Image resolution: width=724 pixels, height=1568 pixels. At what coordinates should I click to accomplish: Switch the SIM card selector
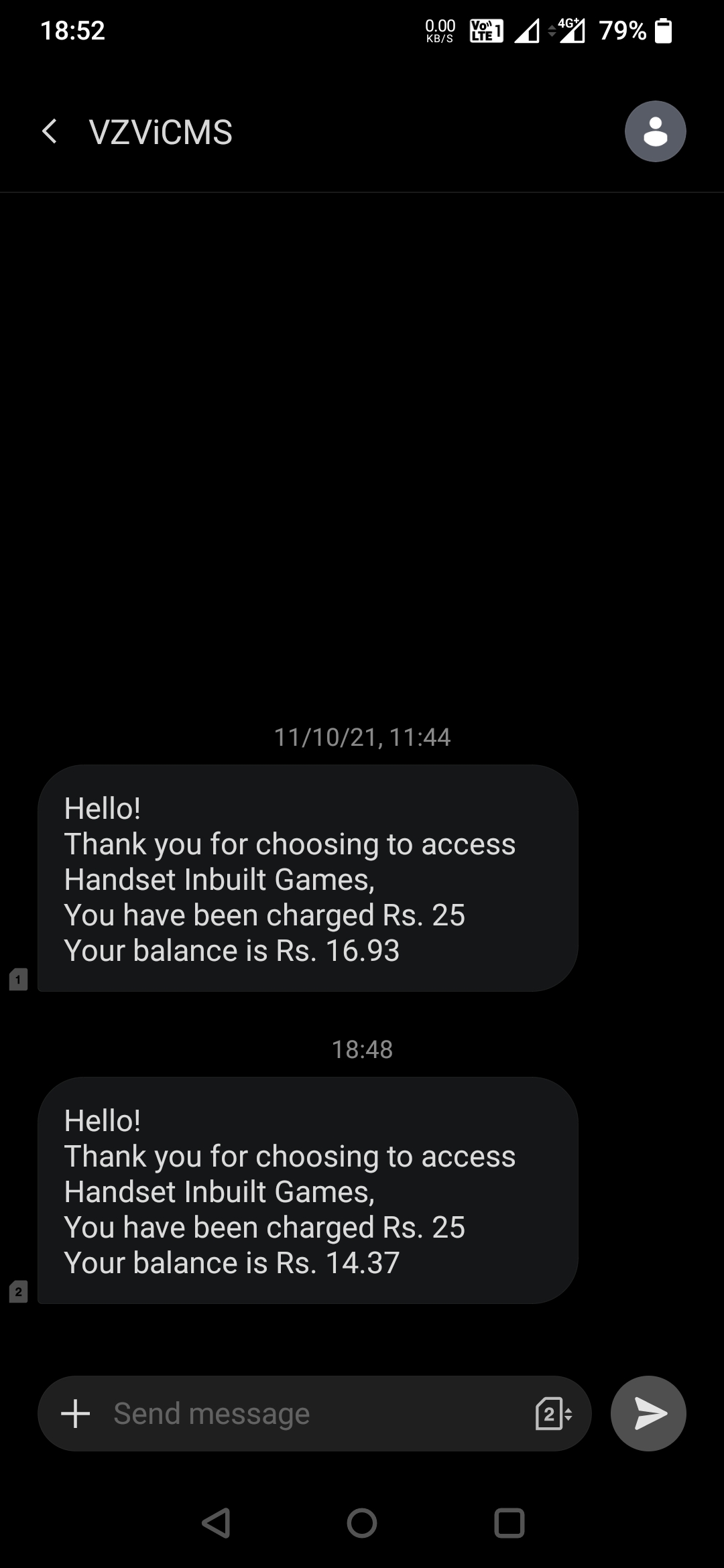pos(553,1413)
